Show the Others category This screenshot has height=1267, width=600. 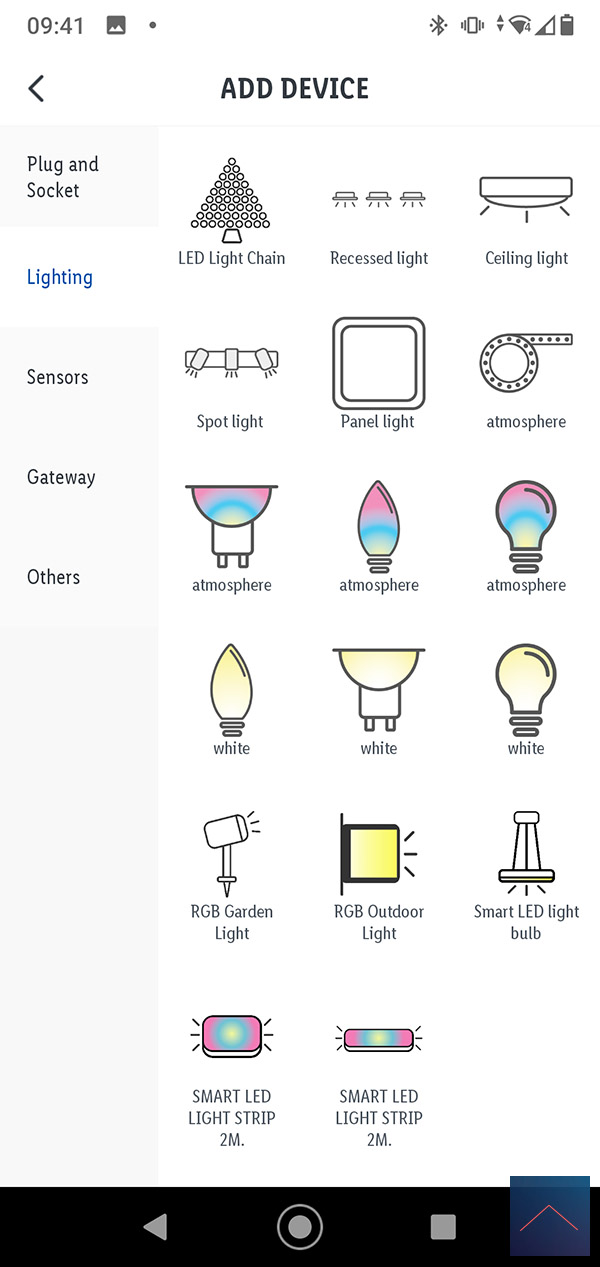click(79, 577)
